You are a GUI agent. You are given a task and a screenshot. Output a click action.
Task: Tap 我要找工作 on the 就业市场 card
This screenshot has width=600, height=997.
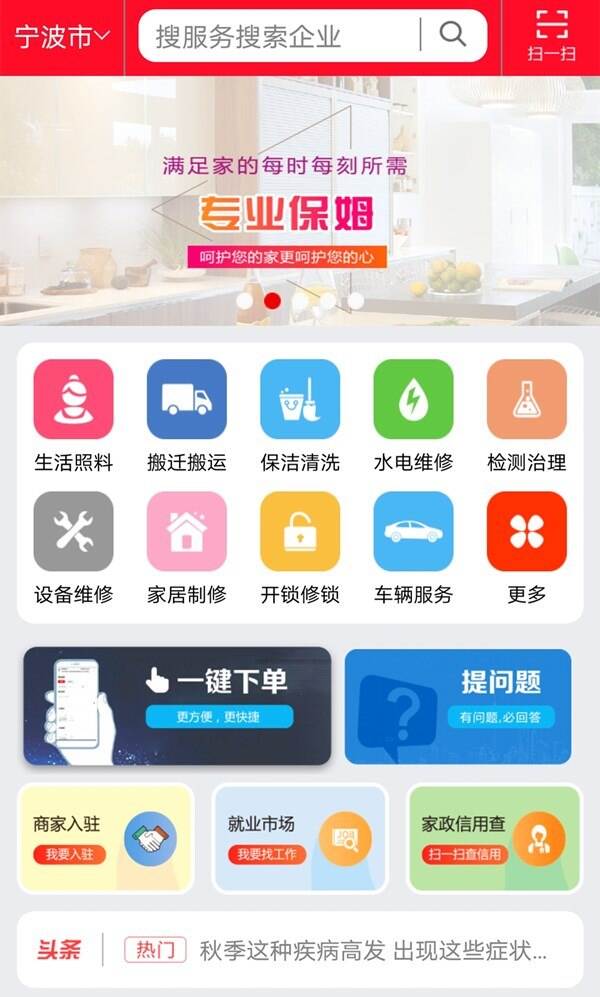(267, 855)
